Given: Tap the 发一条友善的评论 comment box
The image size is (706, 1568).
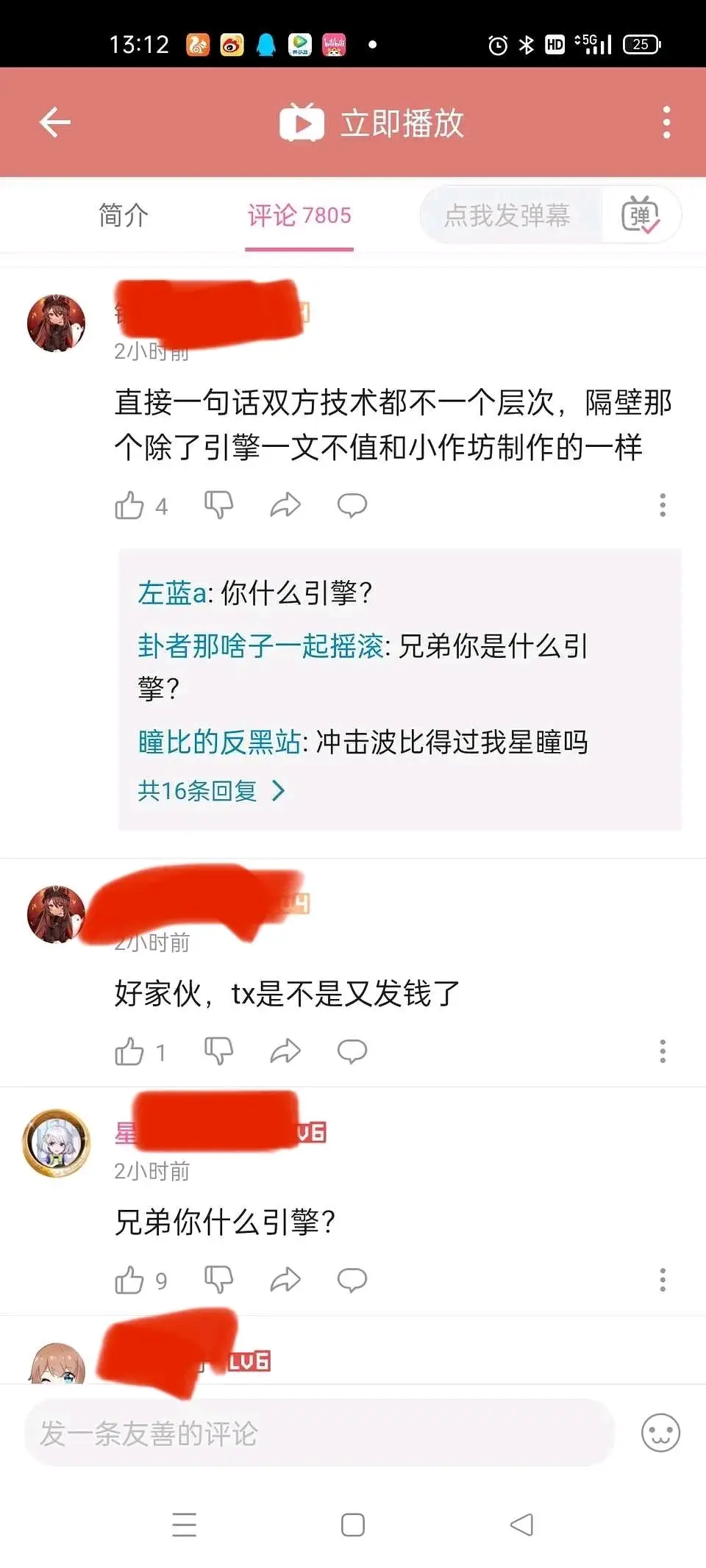Looking at the screenshot, I should click(x=319, y=1433).
